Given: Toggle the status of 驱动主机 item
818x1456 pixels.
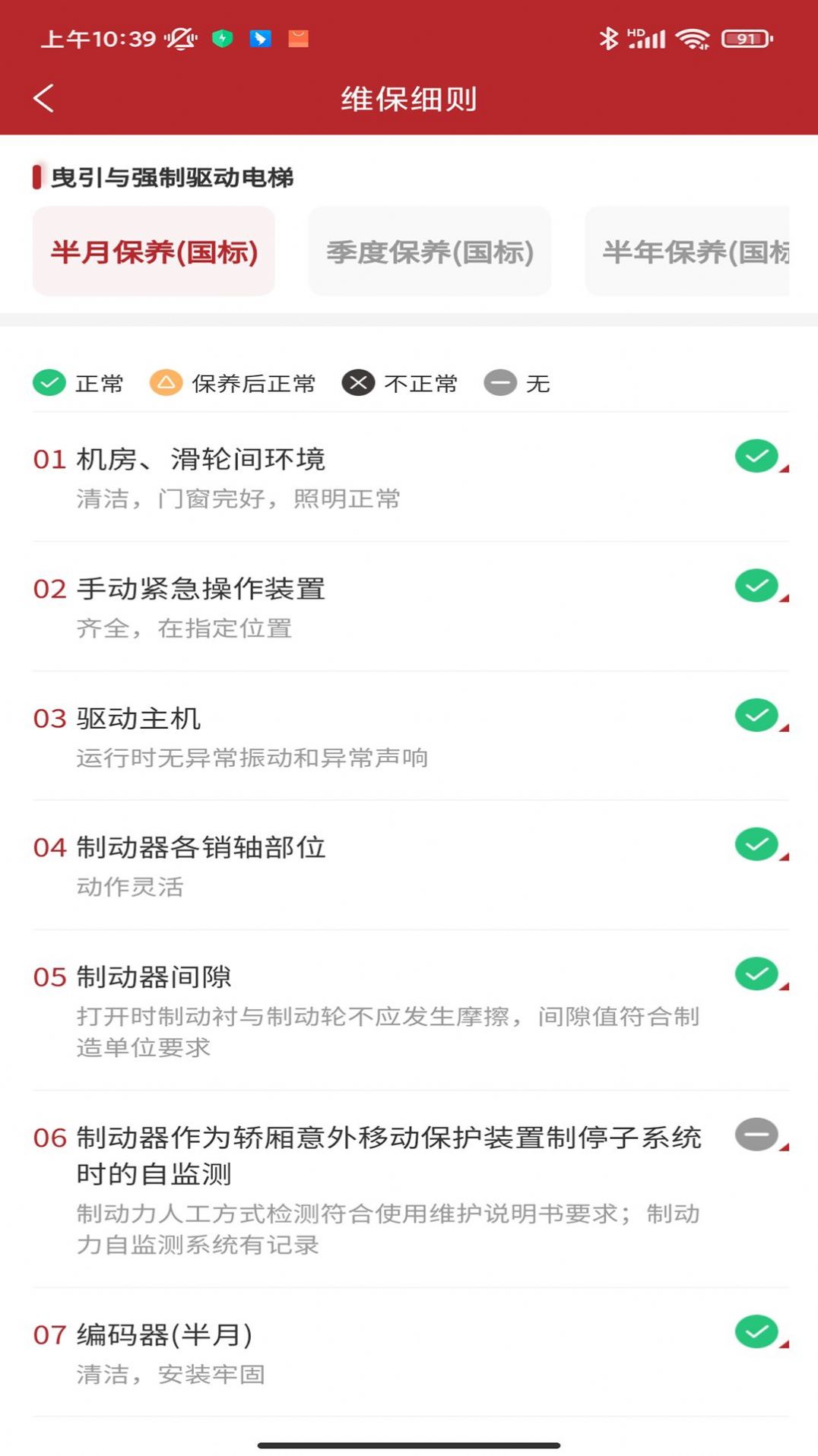Looking at the screenshot, I should click(756, 715).
